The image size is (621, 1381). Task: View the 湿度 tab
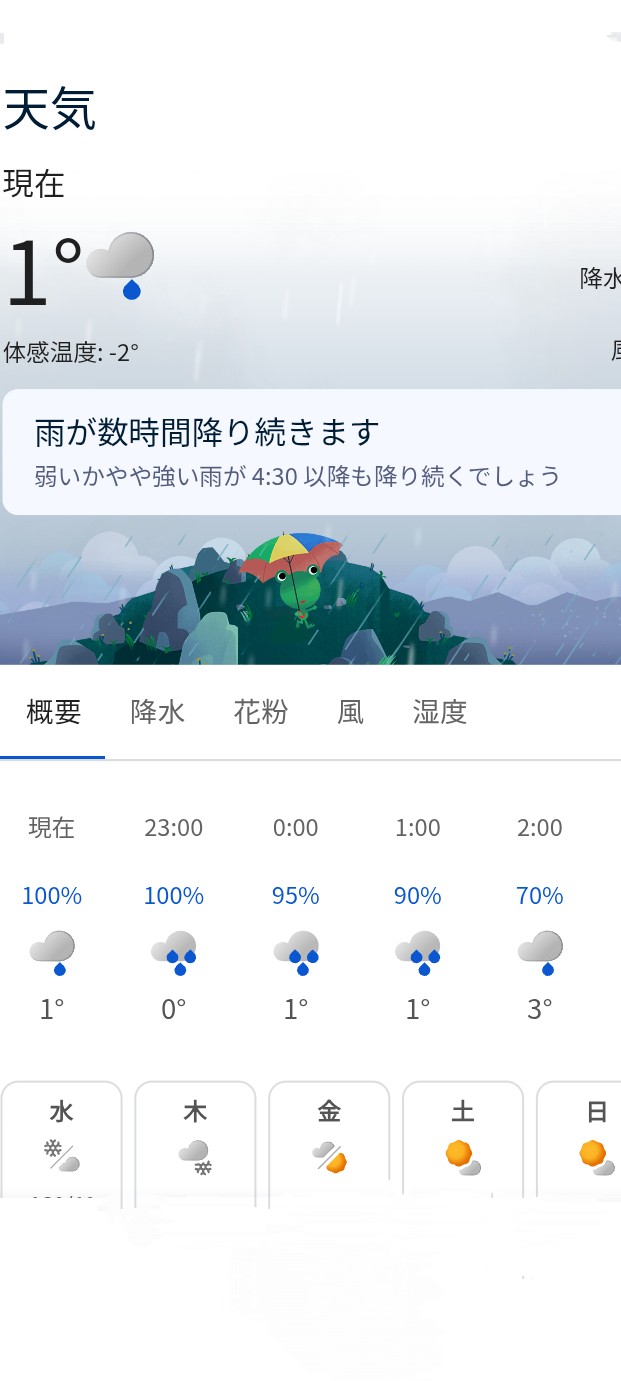tap(440, 713)
